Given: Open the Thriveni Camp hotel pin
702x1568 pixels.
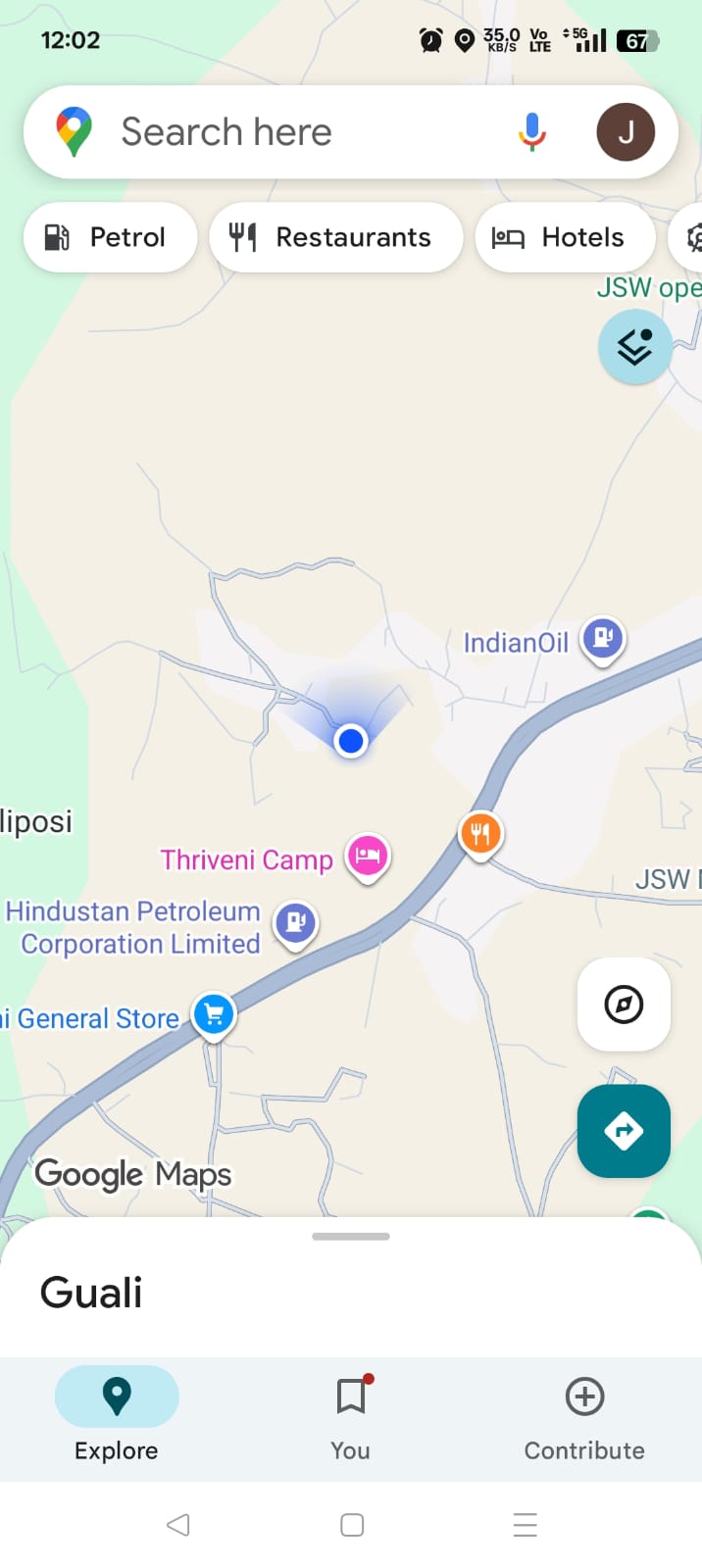Looking at the screenshot, I should (x=368, y=856).
